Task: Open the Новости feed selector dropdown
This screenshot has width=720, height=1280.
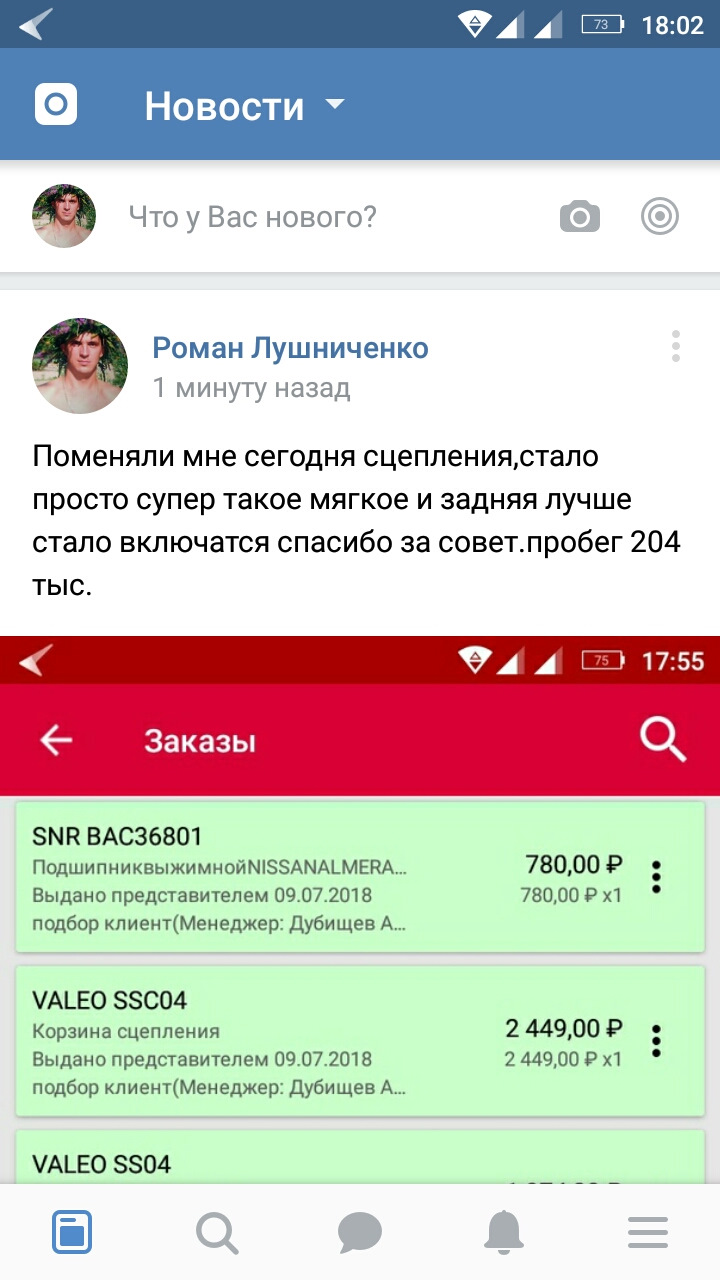Action: (x=334, y=104)
